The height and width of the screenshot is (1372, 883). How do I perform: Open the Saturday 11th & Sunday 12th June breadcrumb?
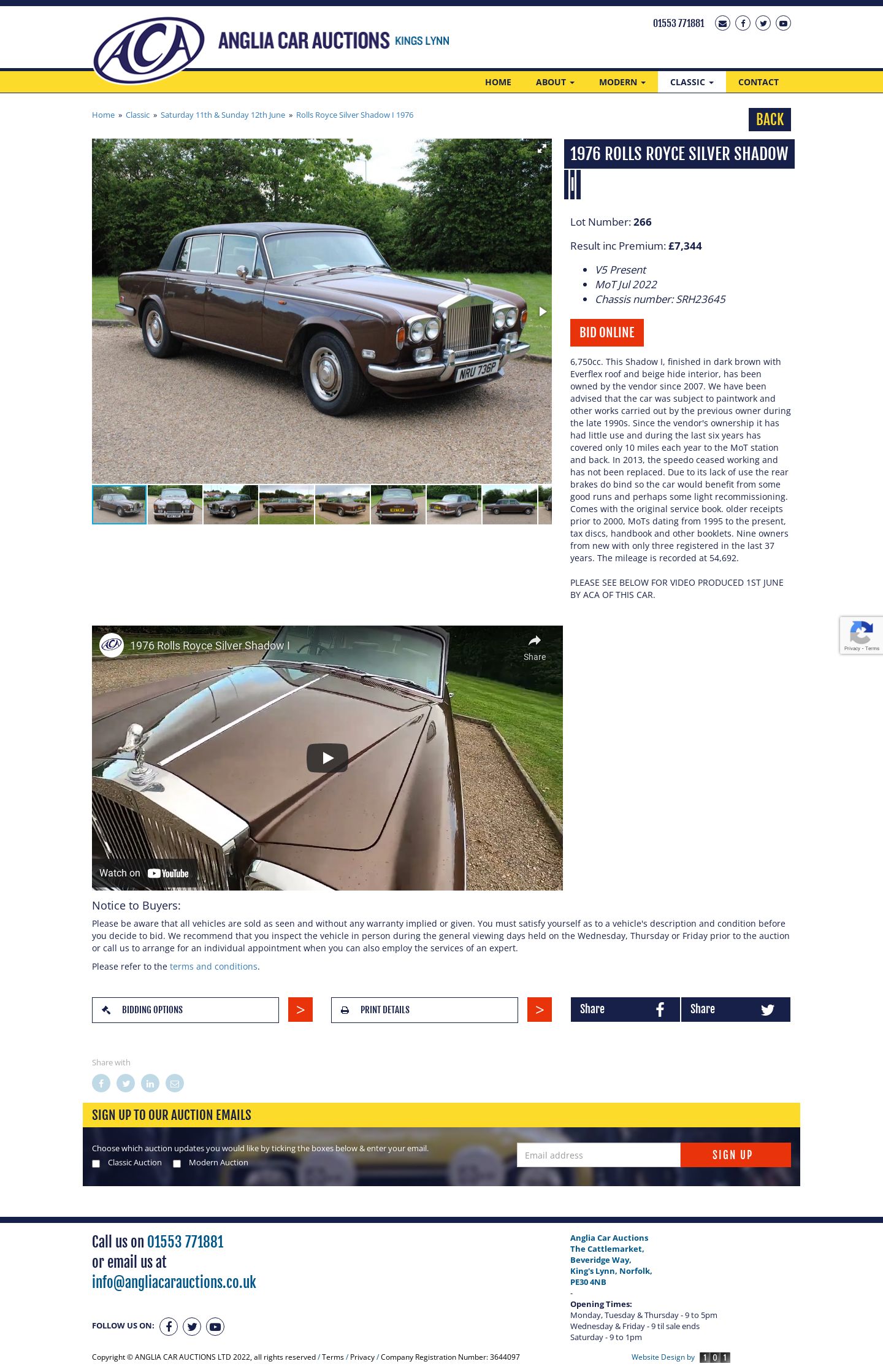click(223, 115)
